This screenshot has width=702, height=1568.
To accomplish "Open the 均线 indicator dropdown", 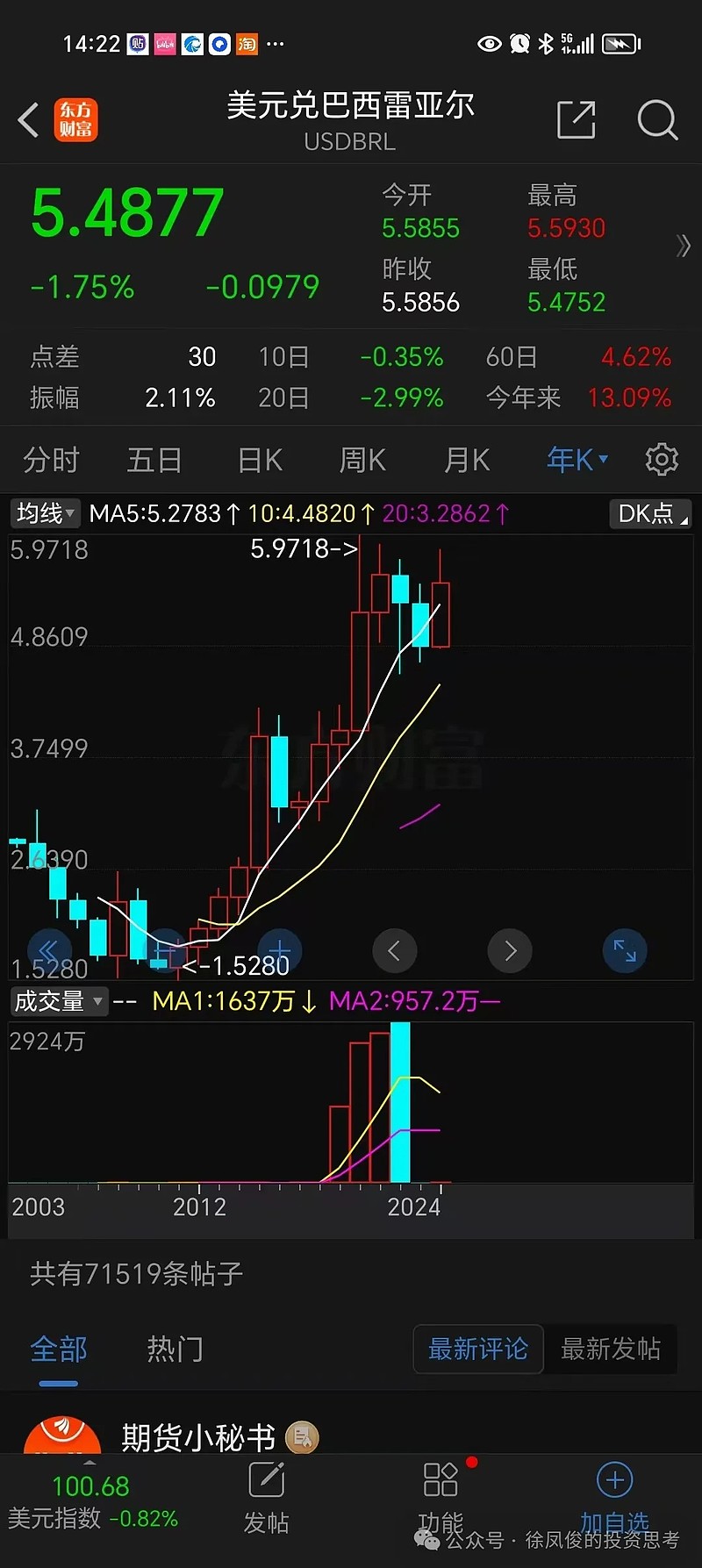I will click(x=45, y=513).
